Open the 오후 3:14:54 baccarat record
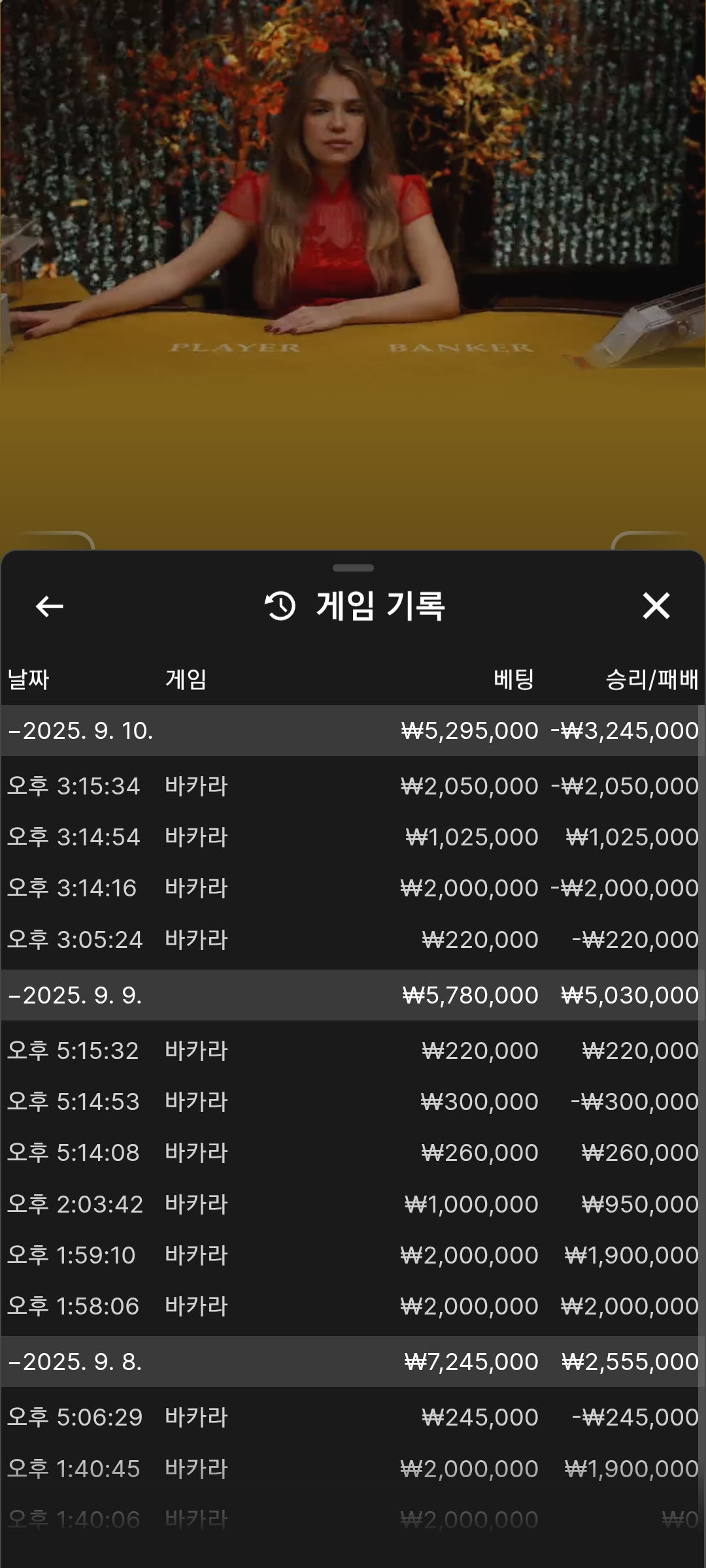Image resolution: width=706 pixels, height=1568 pixels. point(353,837)
